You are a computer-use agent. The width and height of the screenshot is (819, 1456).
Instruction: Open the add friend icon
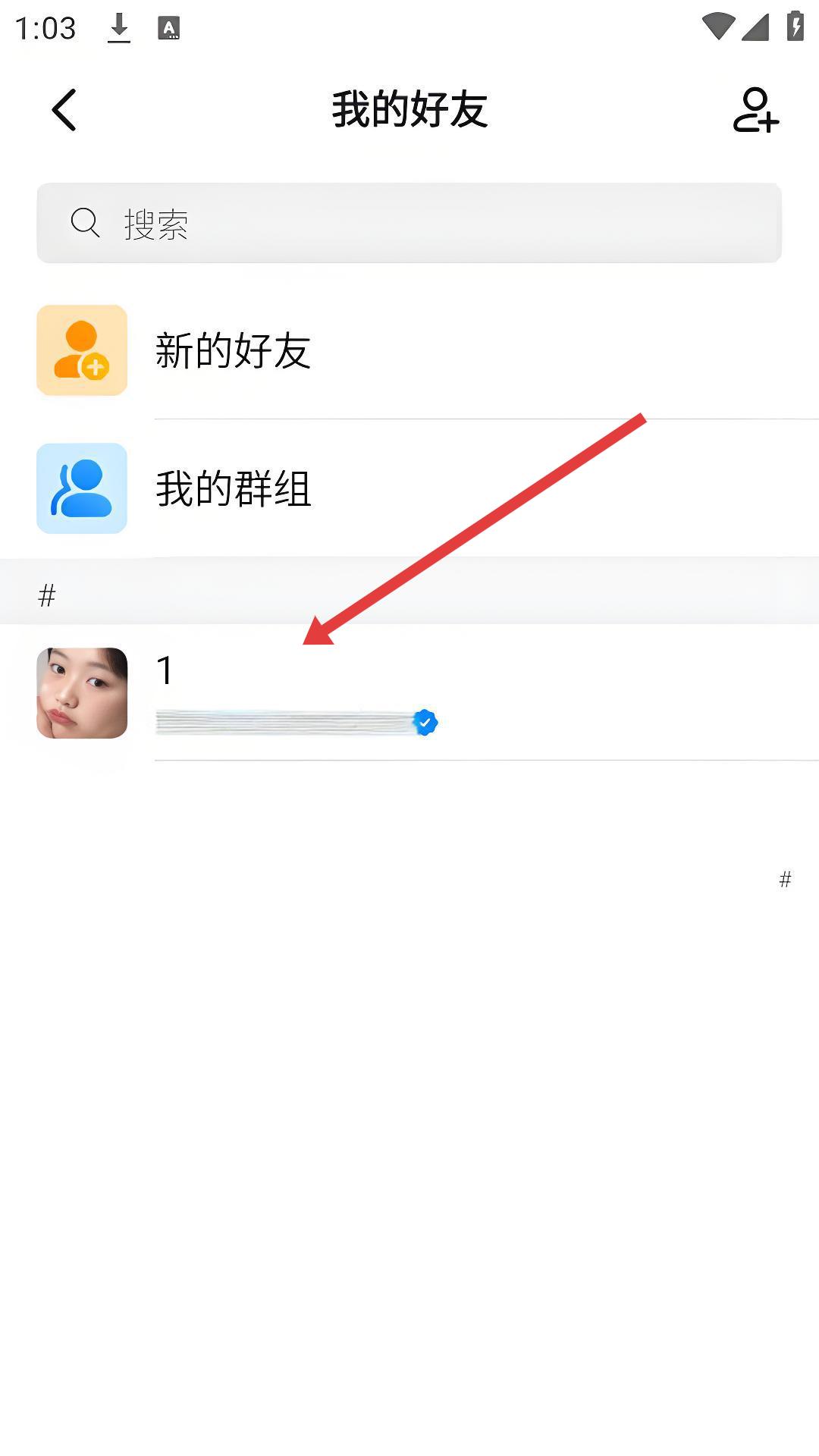point(755,111)
